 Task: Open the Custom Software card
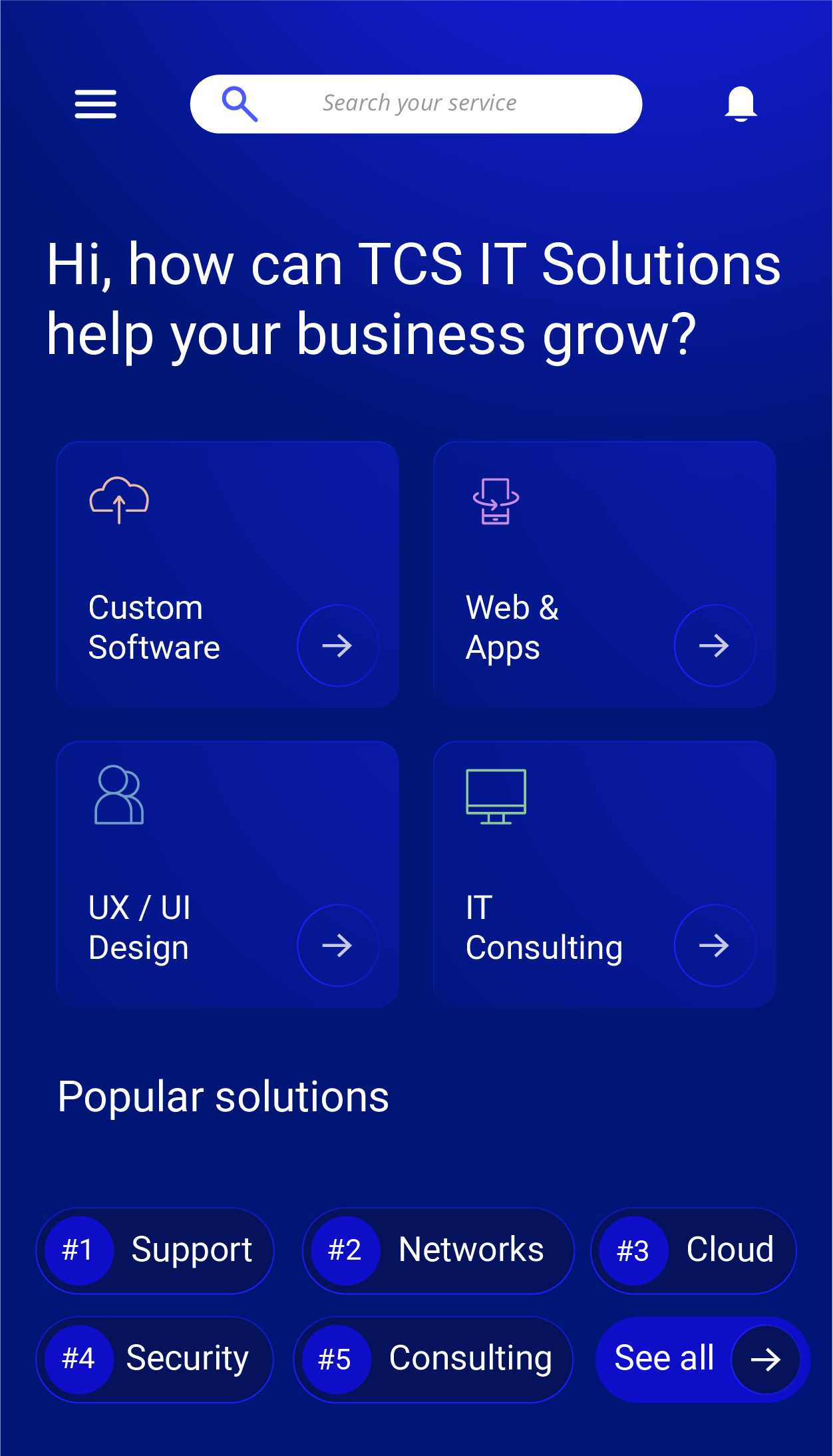point(228,574)
